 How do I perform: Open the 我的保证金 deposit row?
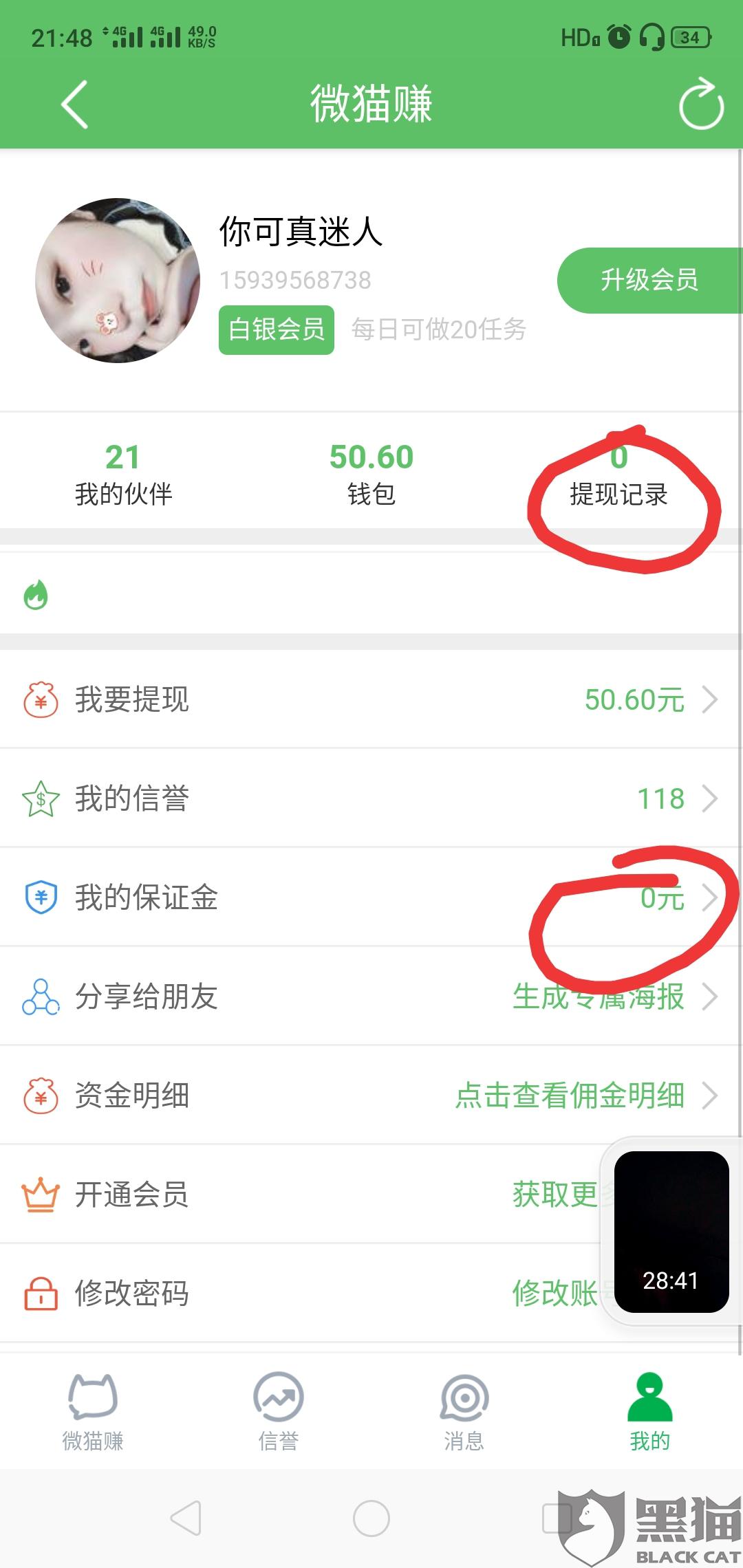[371, 897]
